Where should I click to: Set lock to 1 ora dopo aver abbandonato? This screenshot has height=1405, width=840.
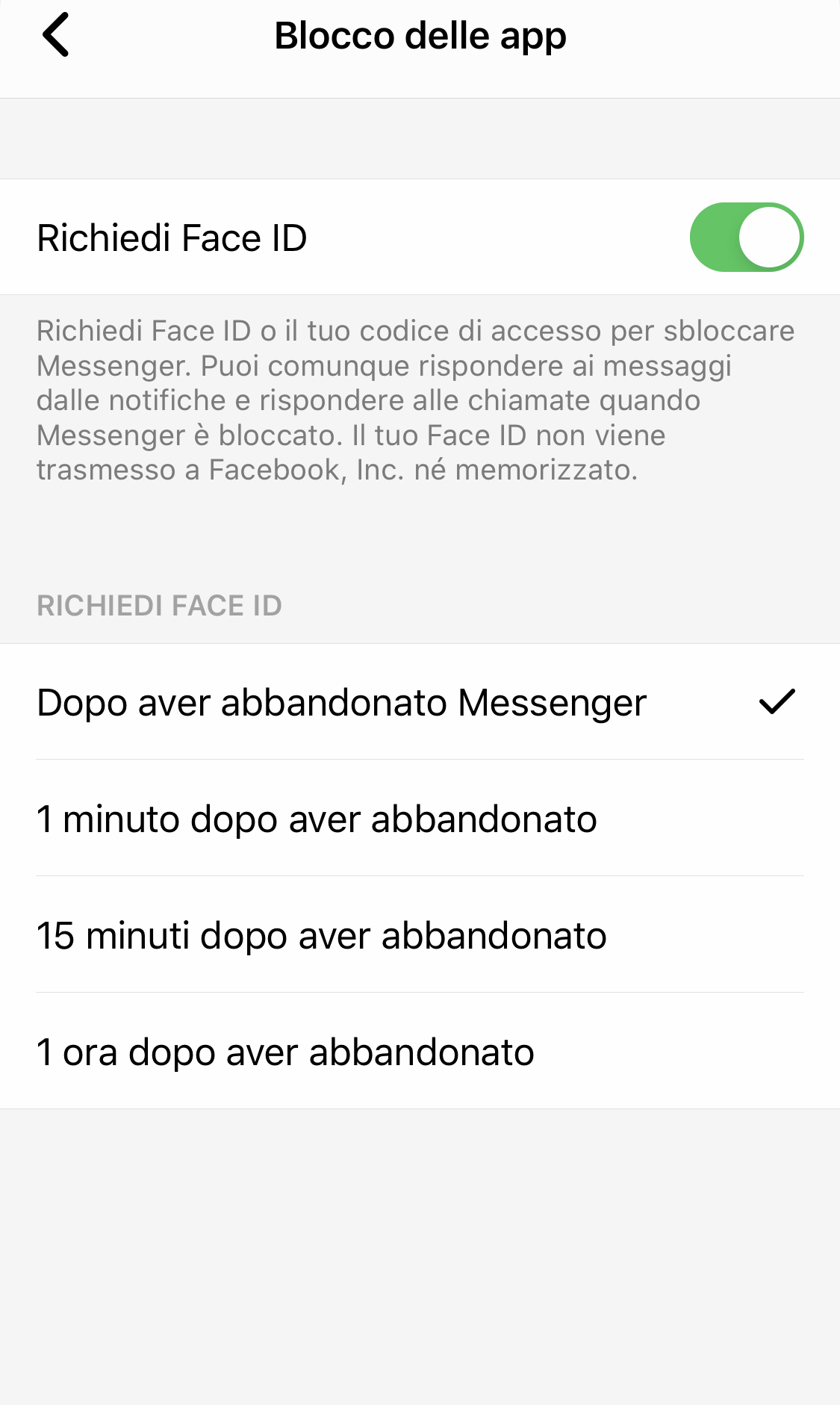tap(418, 1052)
